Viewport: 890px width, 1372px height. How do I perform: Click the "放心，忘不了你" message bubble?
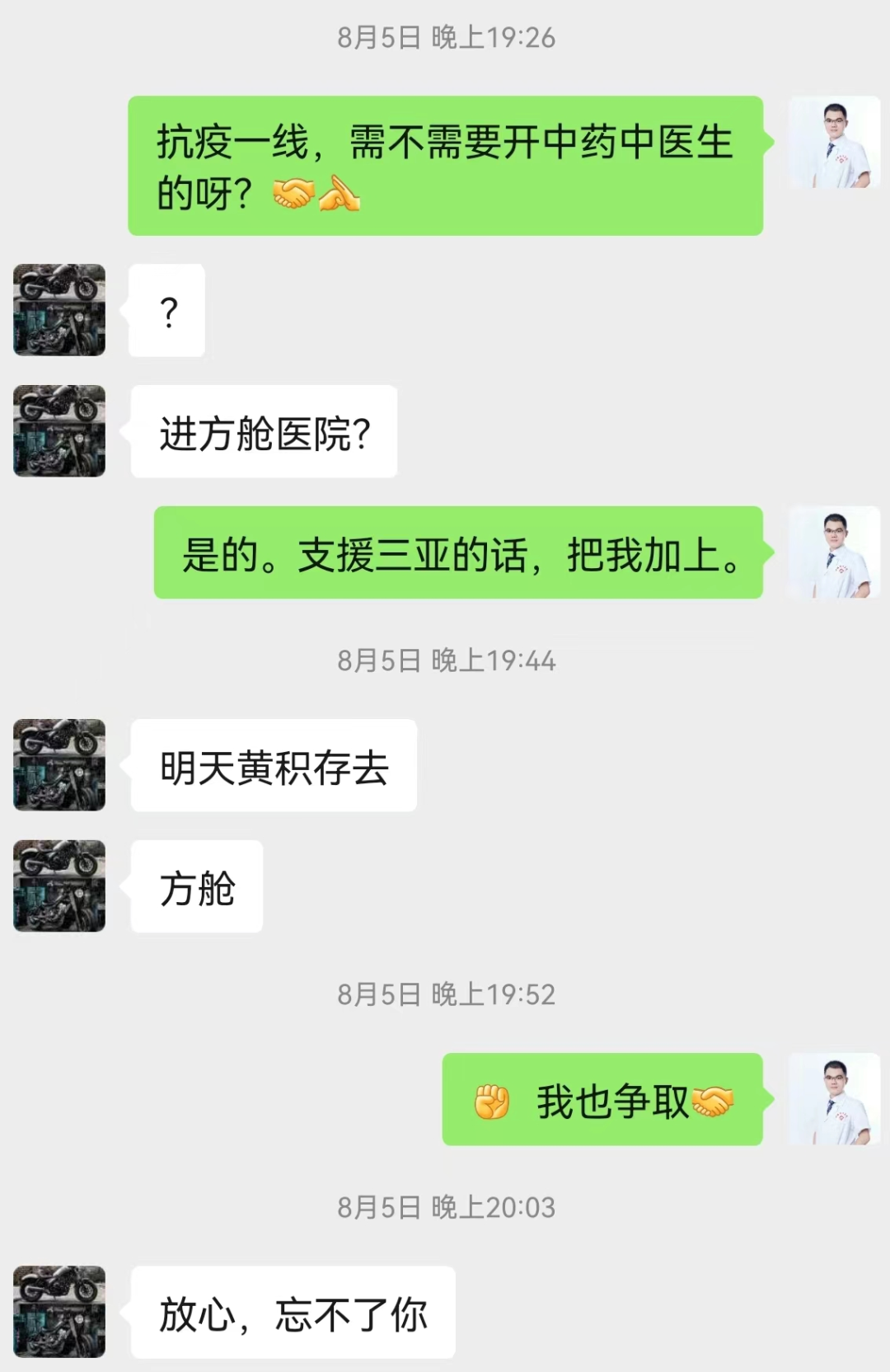(x=293, y=1313)
